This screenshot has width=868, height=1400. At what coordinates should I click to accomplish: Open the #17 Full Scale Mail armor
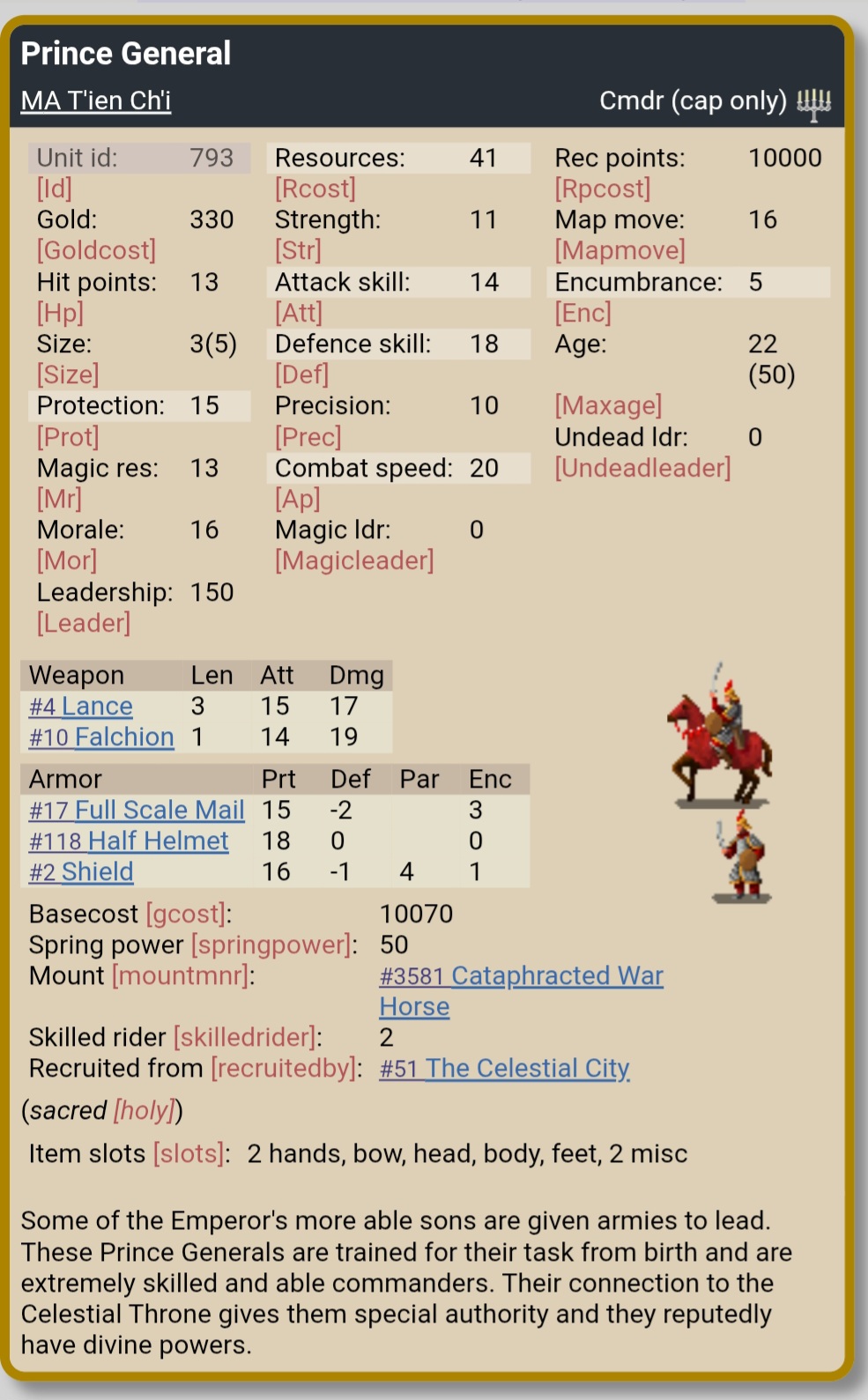pos(137,810)
